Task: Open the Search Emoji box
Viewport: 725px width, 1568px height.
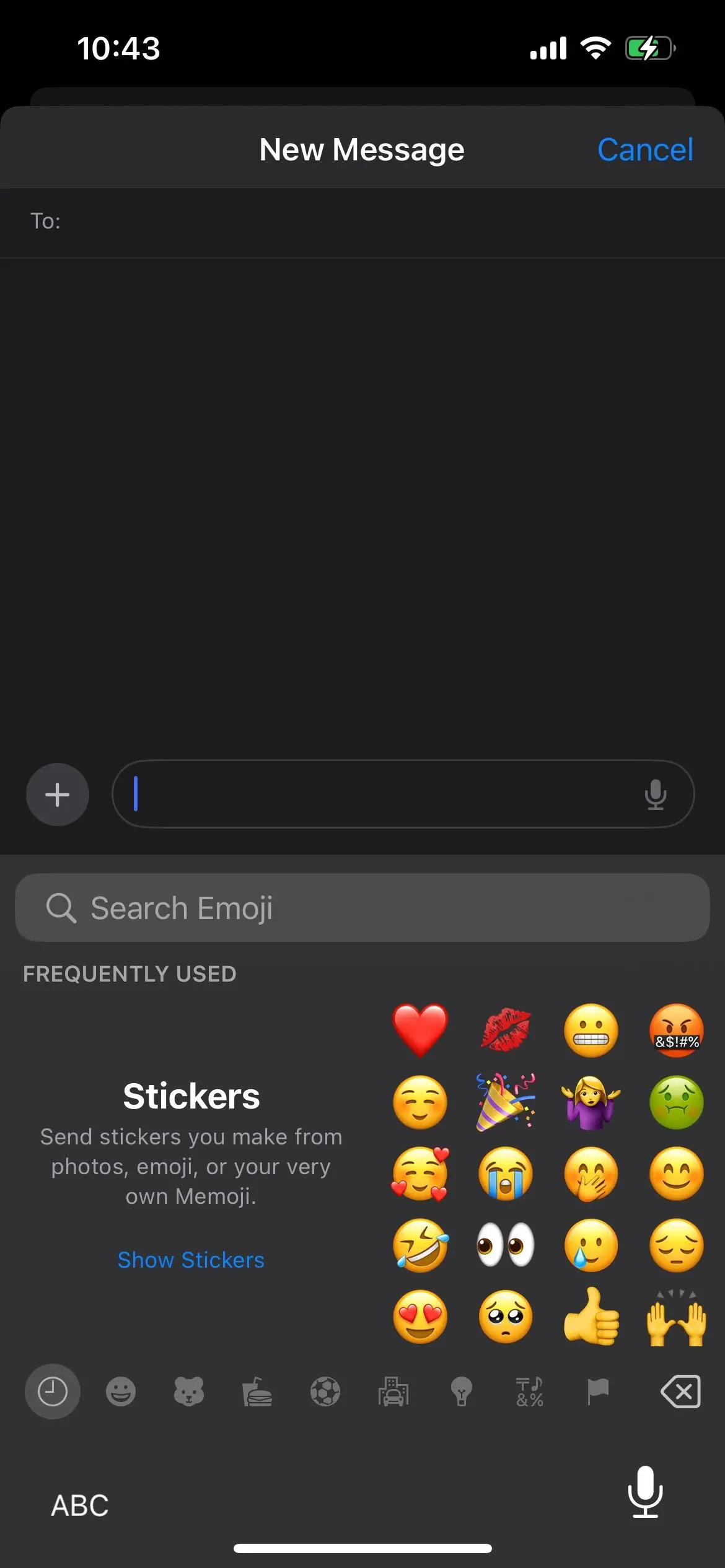Action: click(362, 908)
